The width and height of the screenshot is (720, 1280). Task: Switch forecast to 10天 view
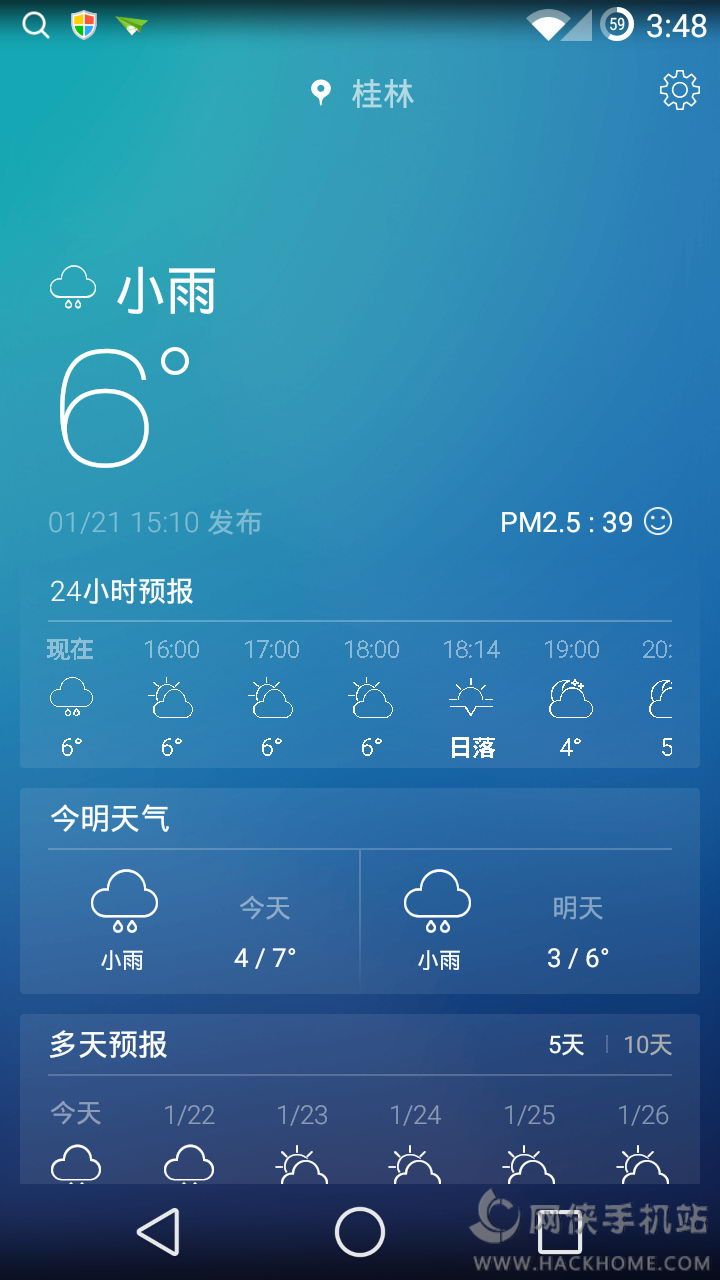tap(647, 1045)
